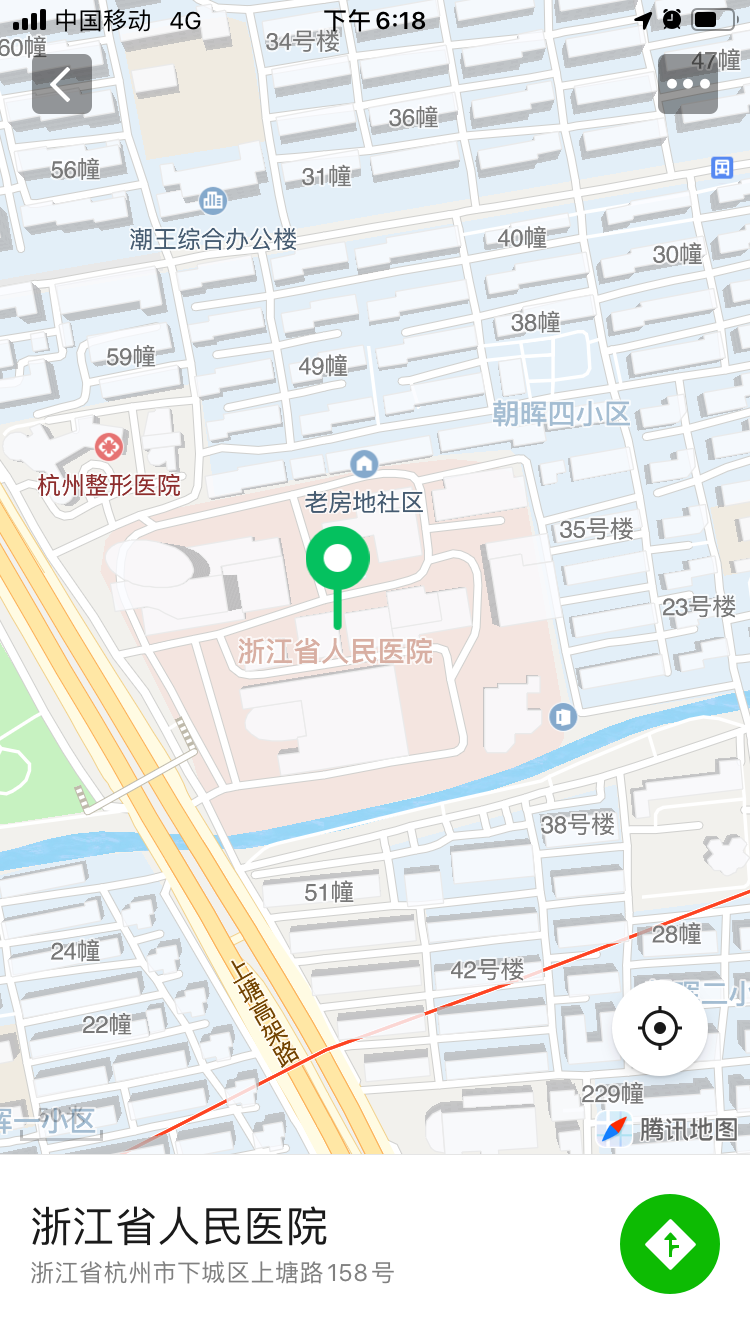Tap the green location pin marker
Image resolution: width=750 pixels, height=1334 pixels.
pos(338,560)
